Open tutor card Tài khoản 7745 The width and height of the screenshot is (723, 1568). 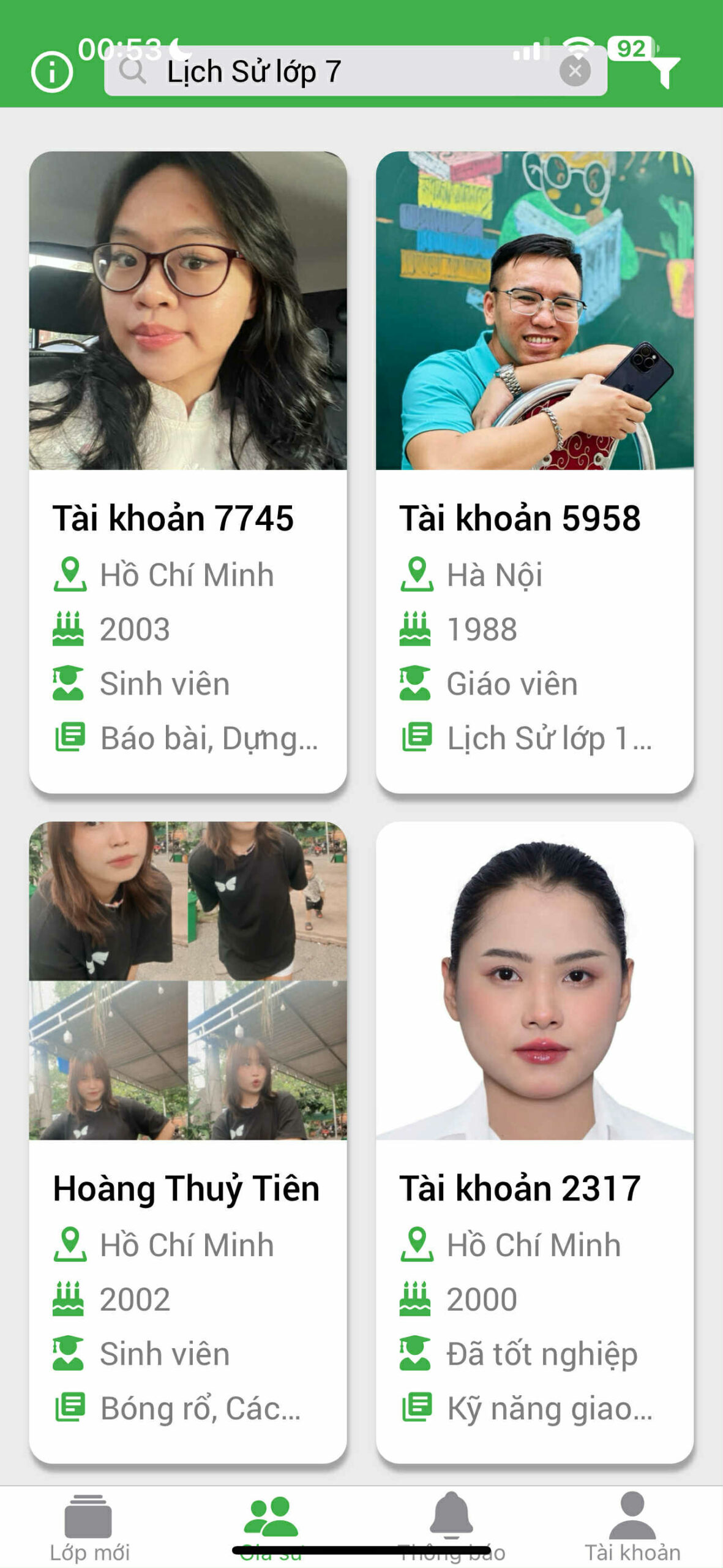(188, 472)
